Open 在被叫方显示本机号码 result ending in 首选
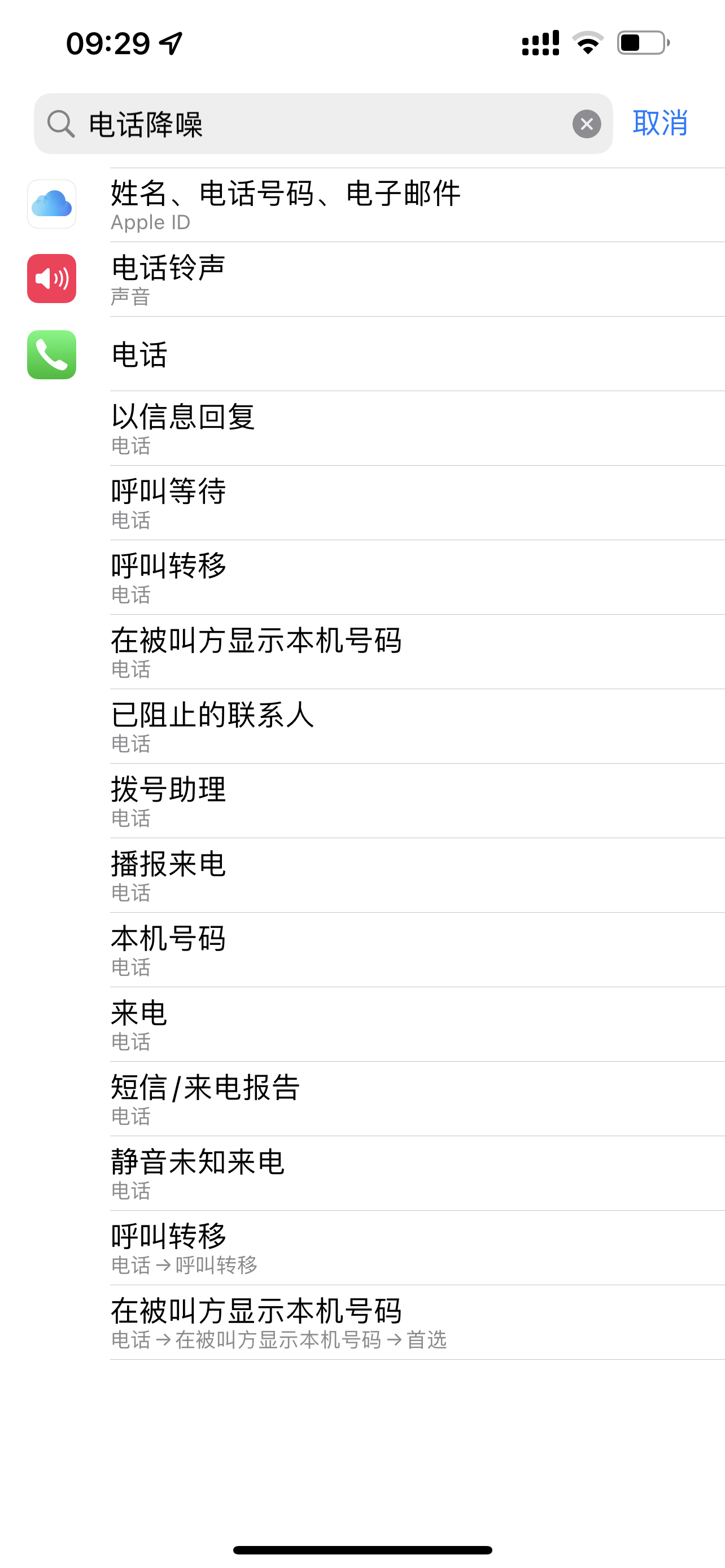Image resolution: width=725 pixels, height=1568 pixels. [x=365, y=1322]
